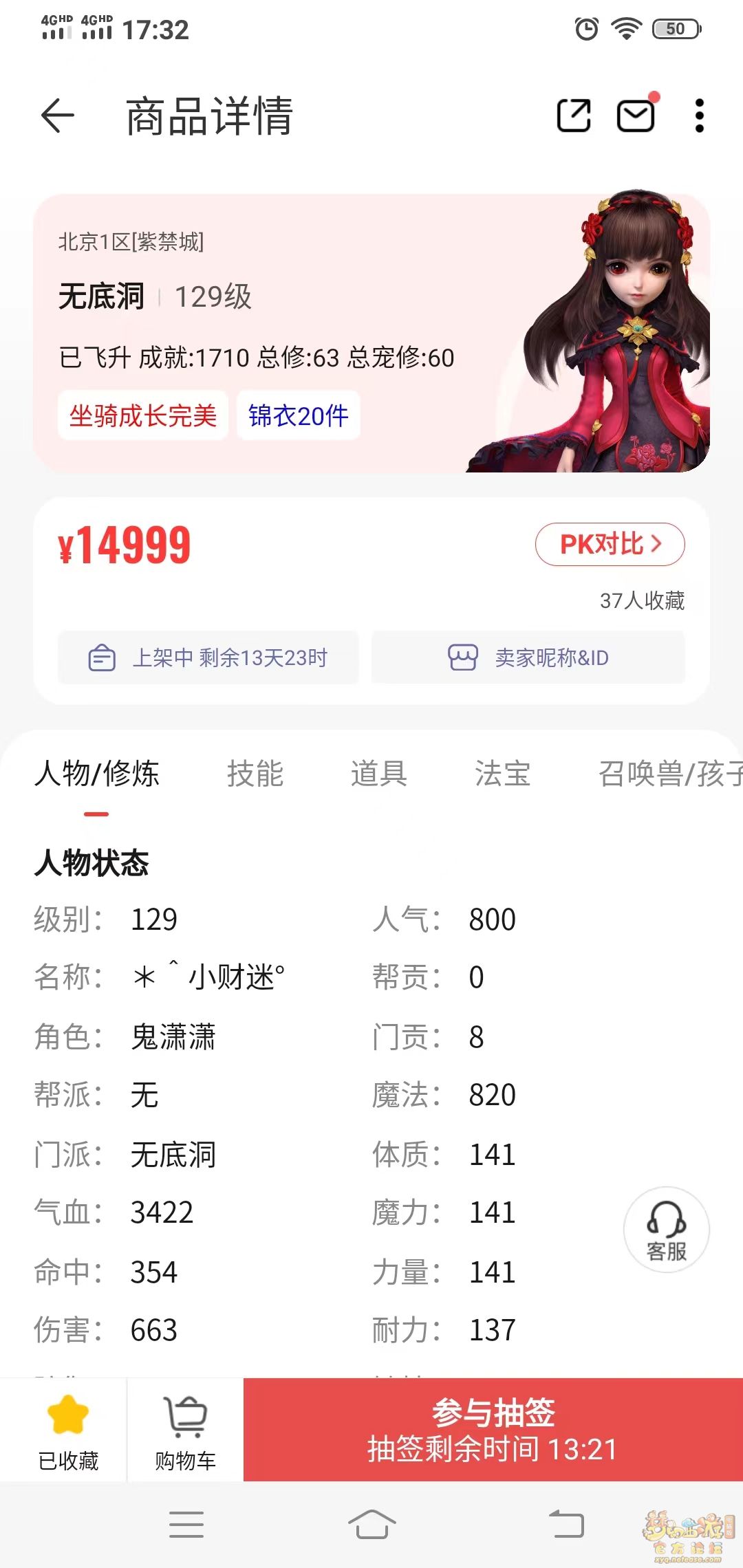Go back from 商品详情 page

58,116
